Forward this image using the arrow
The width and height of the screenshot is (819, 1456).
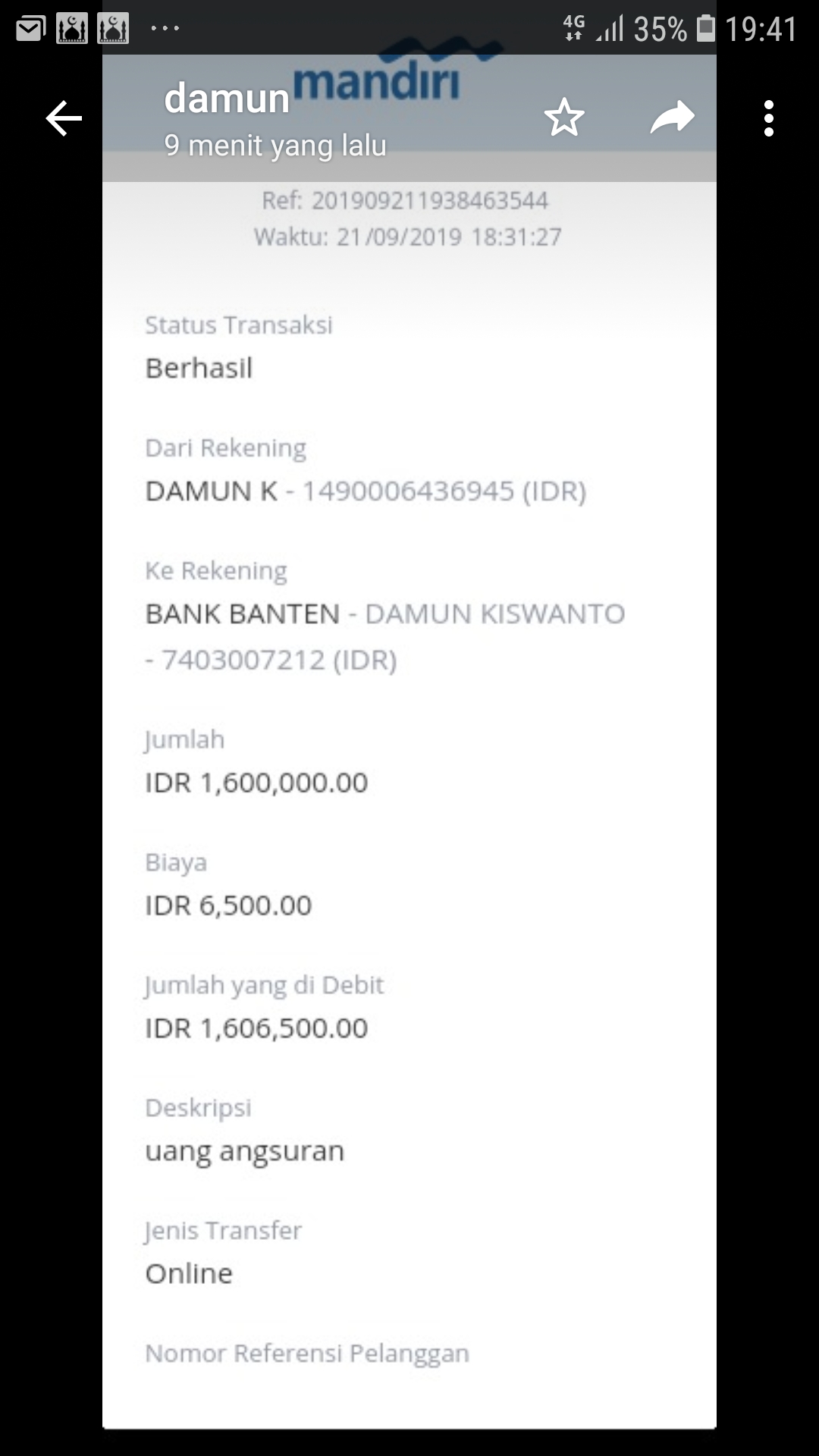tap(672, 118)
